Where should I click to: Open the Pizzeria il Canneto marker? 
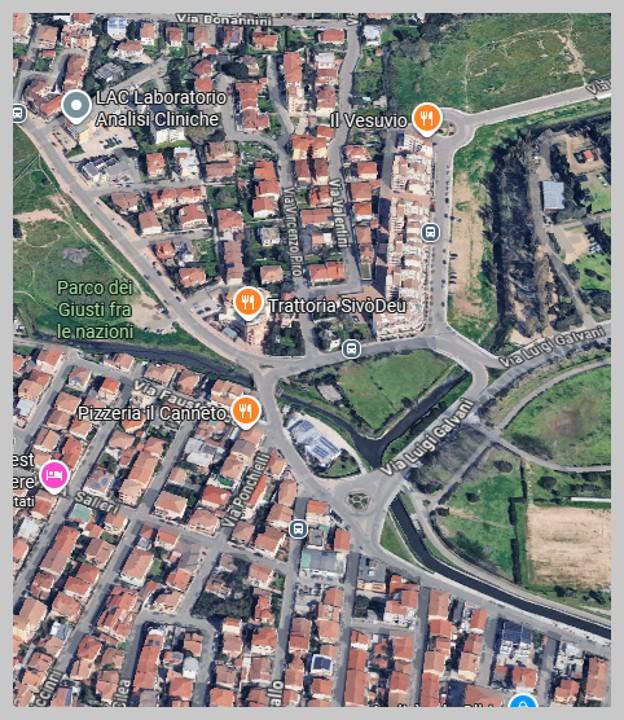pos(245,410)
